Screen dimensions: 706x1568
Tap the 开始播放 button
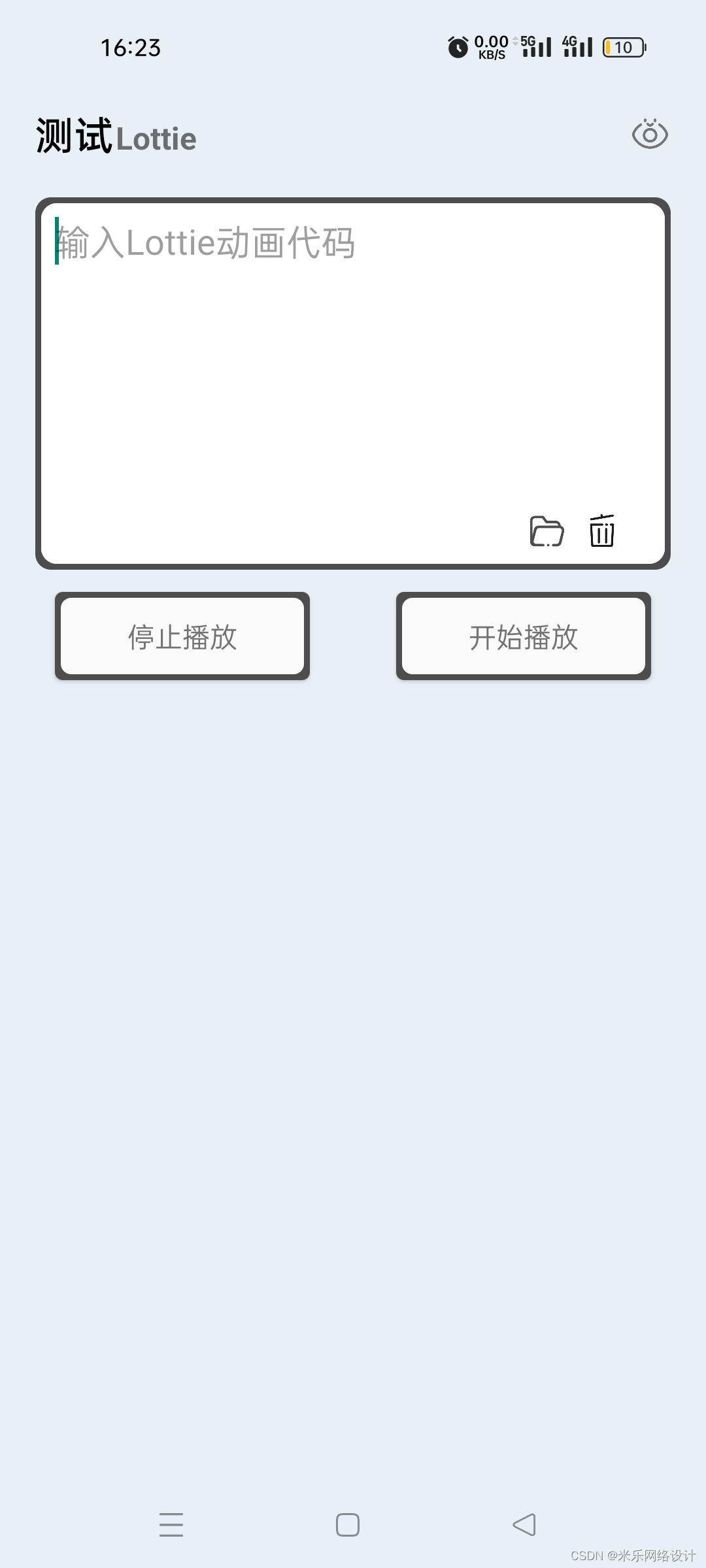point(524,636)
